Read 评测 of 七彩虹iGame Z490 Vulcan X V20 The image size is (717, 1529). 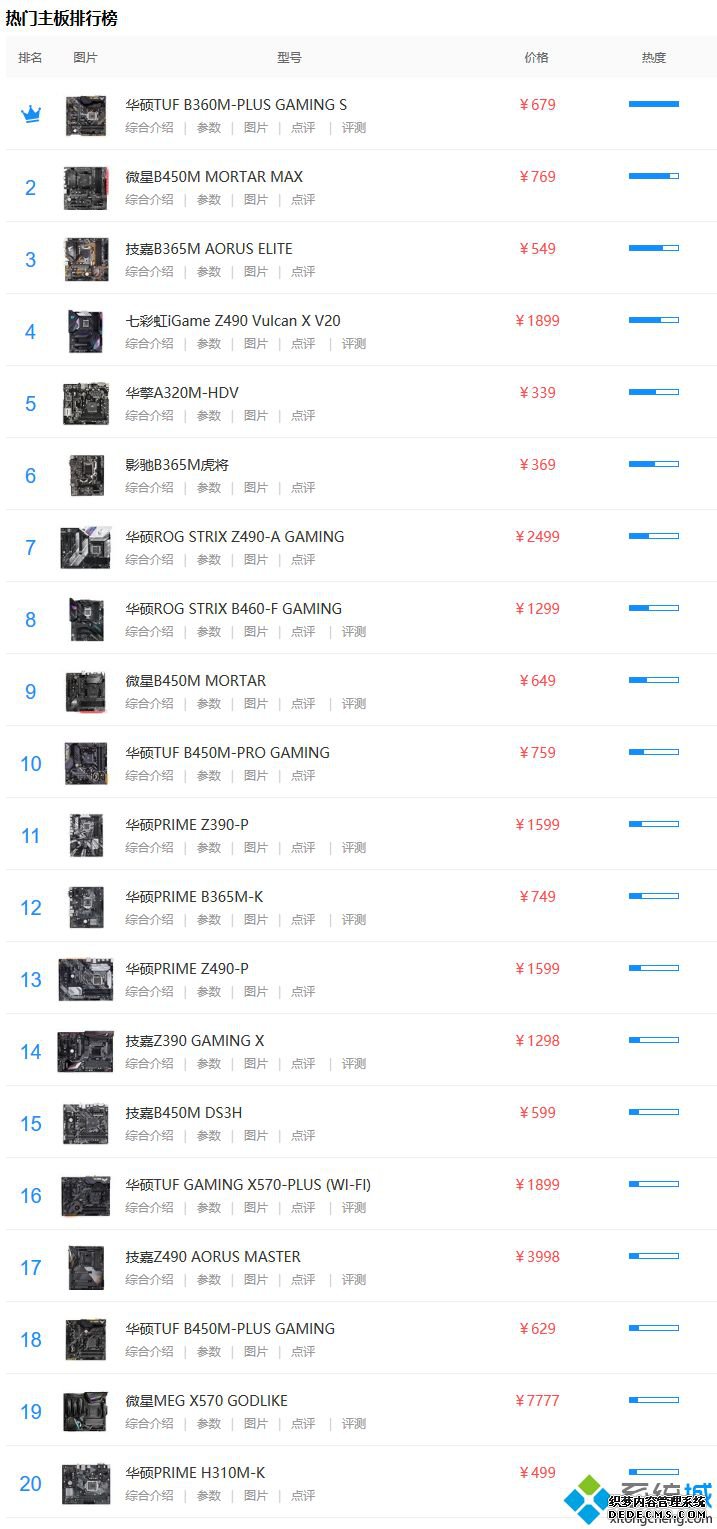pyautogui.click(x=354, y=344)
